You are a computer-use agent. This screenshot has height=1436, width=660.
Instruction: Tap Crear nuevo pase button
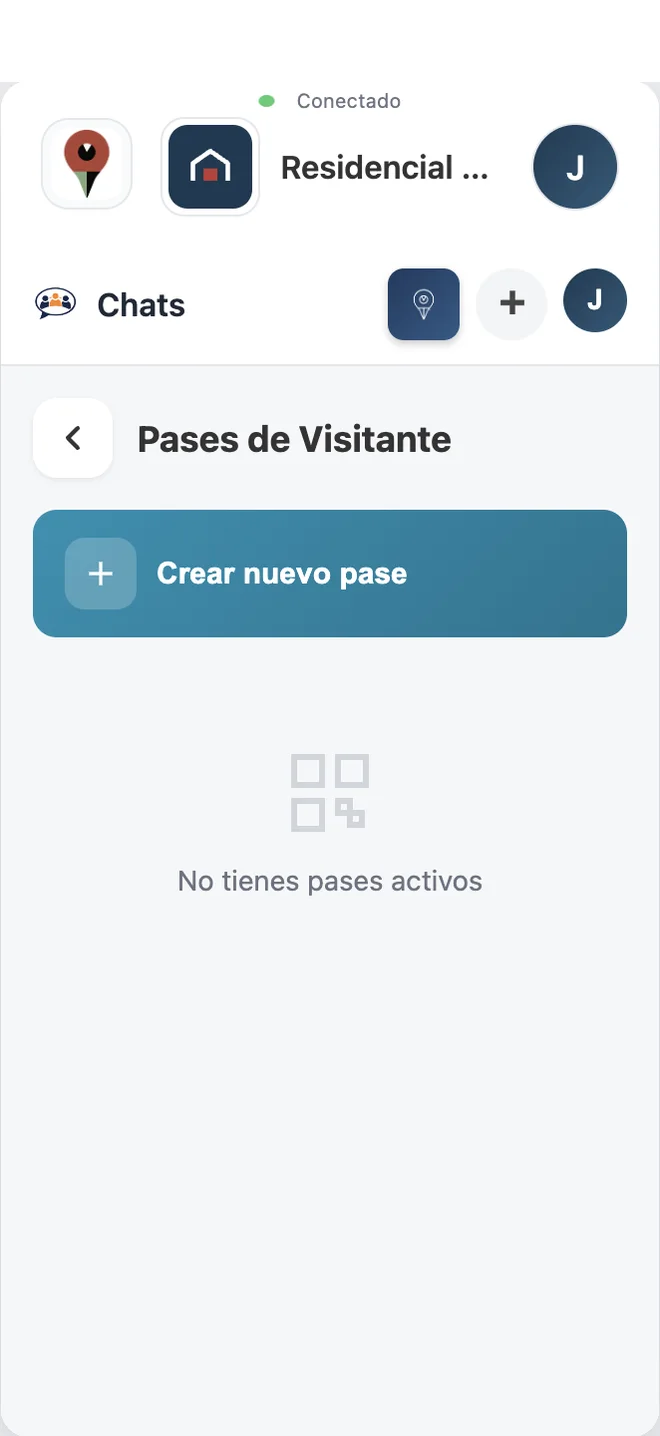(x=330, y=574)
